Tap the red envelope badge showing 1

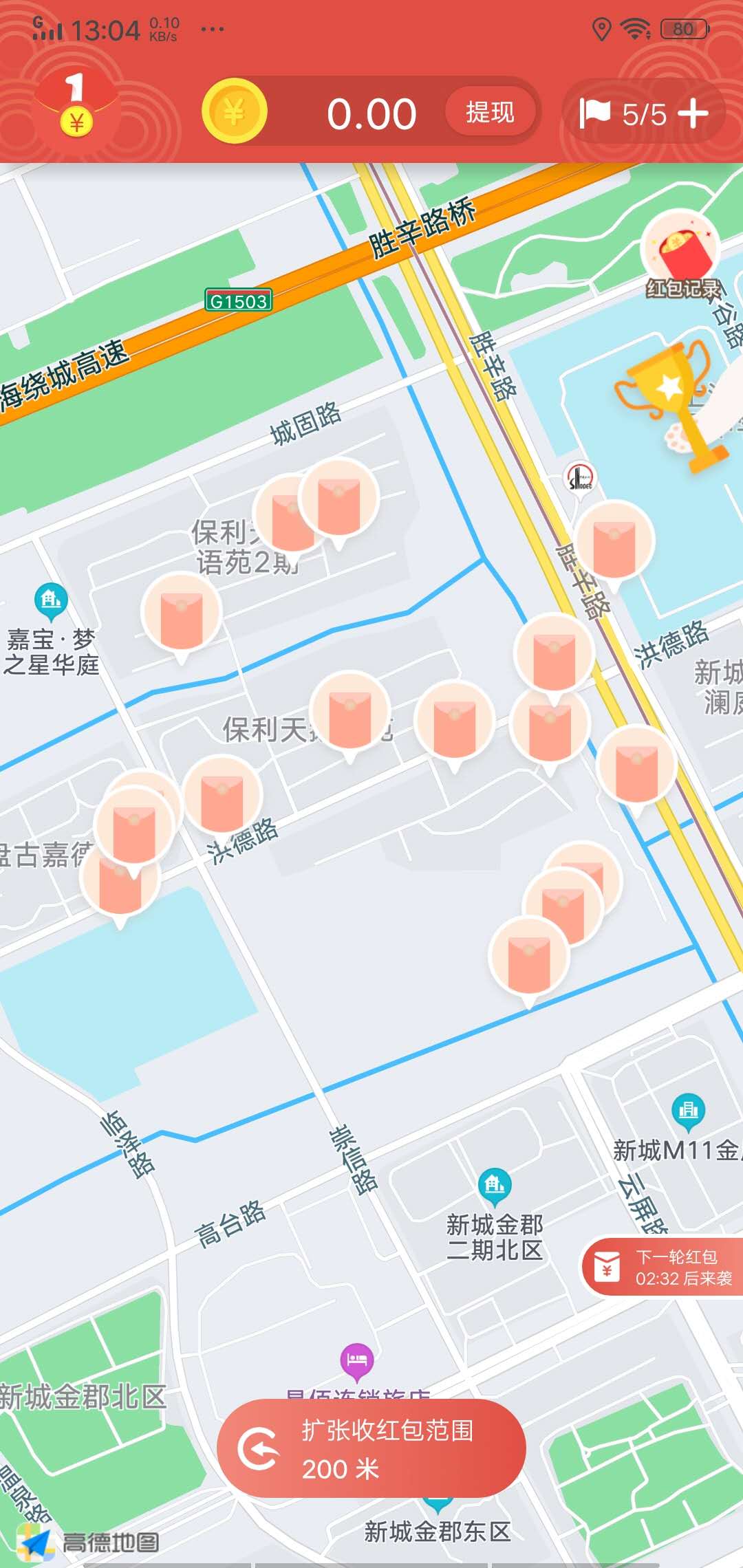click(76, 103)
